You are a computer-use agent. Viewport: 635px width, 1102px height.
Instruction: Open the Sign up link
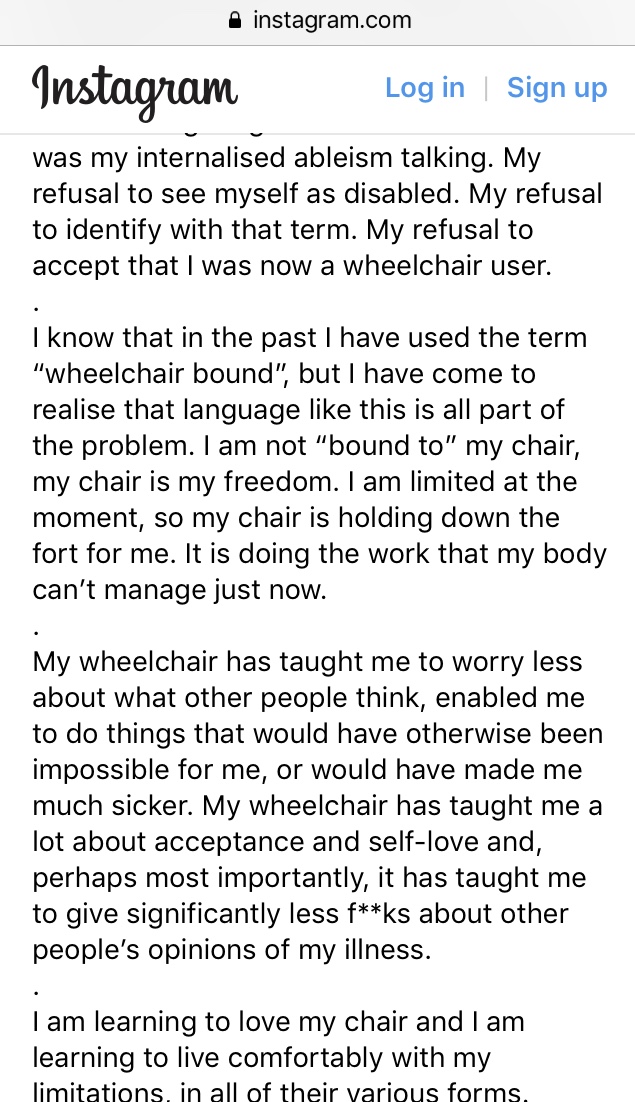click(557, 88)
